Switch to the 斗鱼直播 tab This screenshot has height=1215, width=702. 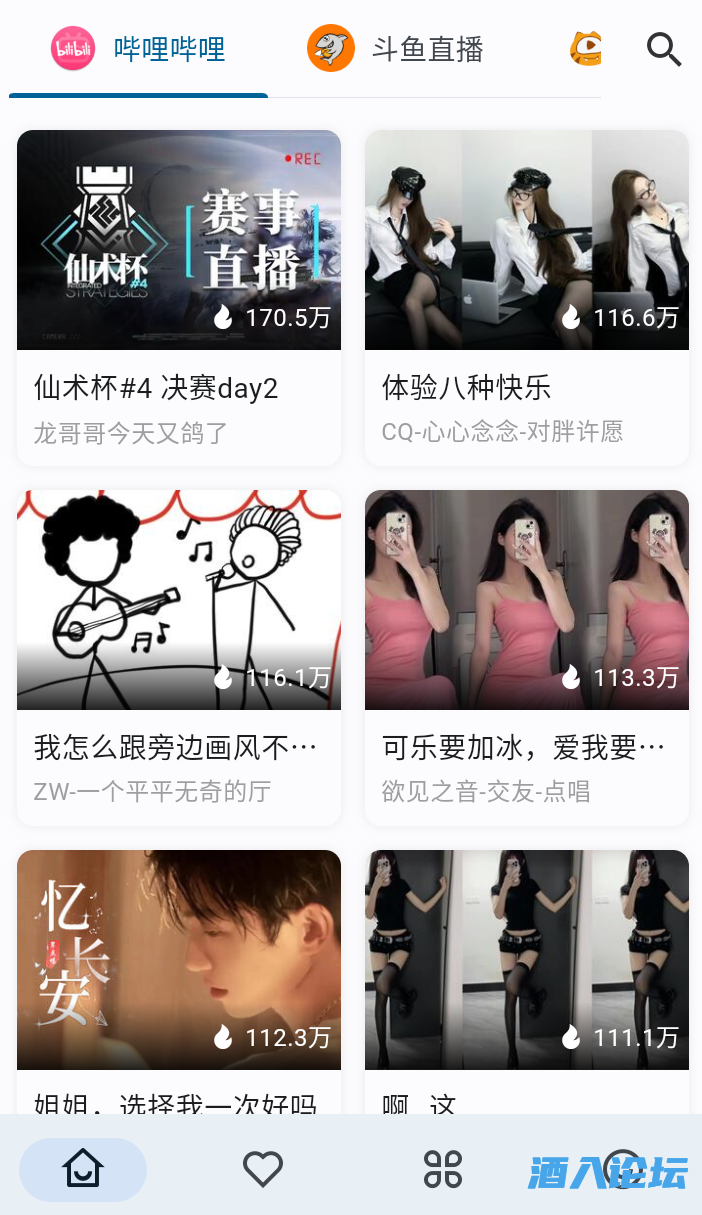(396, 49)
